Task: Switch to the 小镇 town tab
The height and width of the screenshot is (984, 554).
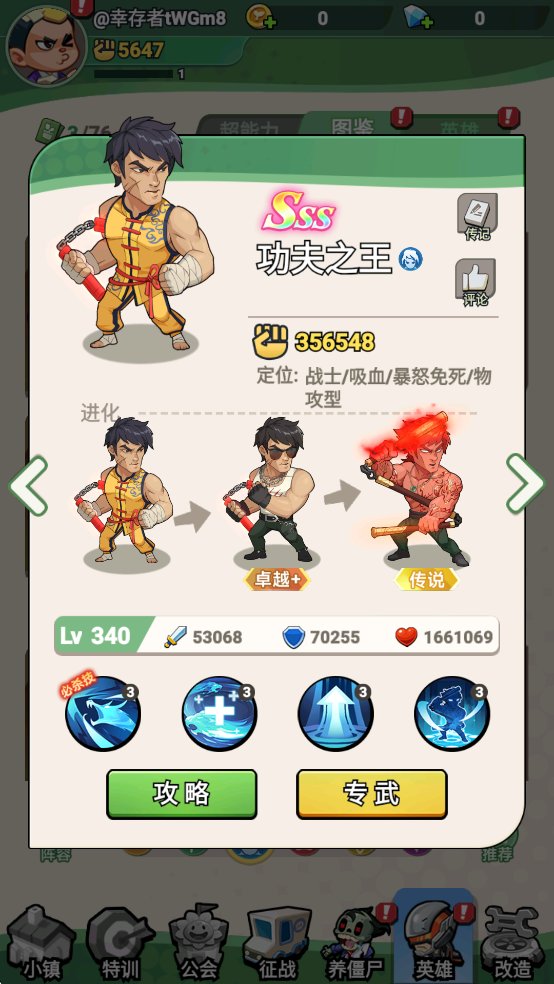Action: click(39, 943)
